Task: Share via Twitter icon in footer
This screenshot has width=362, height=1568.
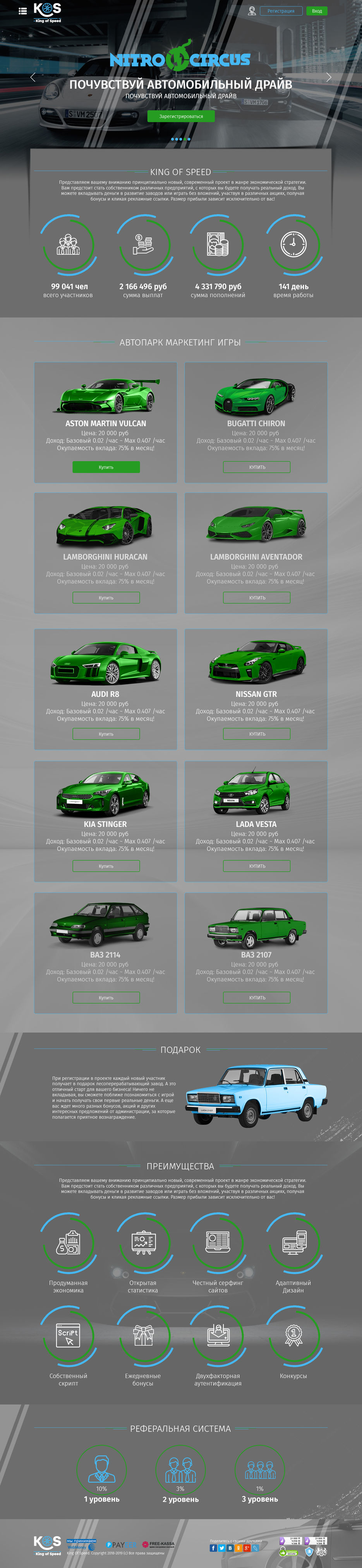Action: (x=222, y=1548)
